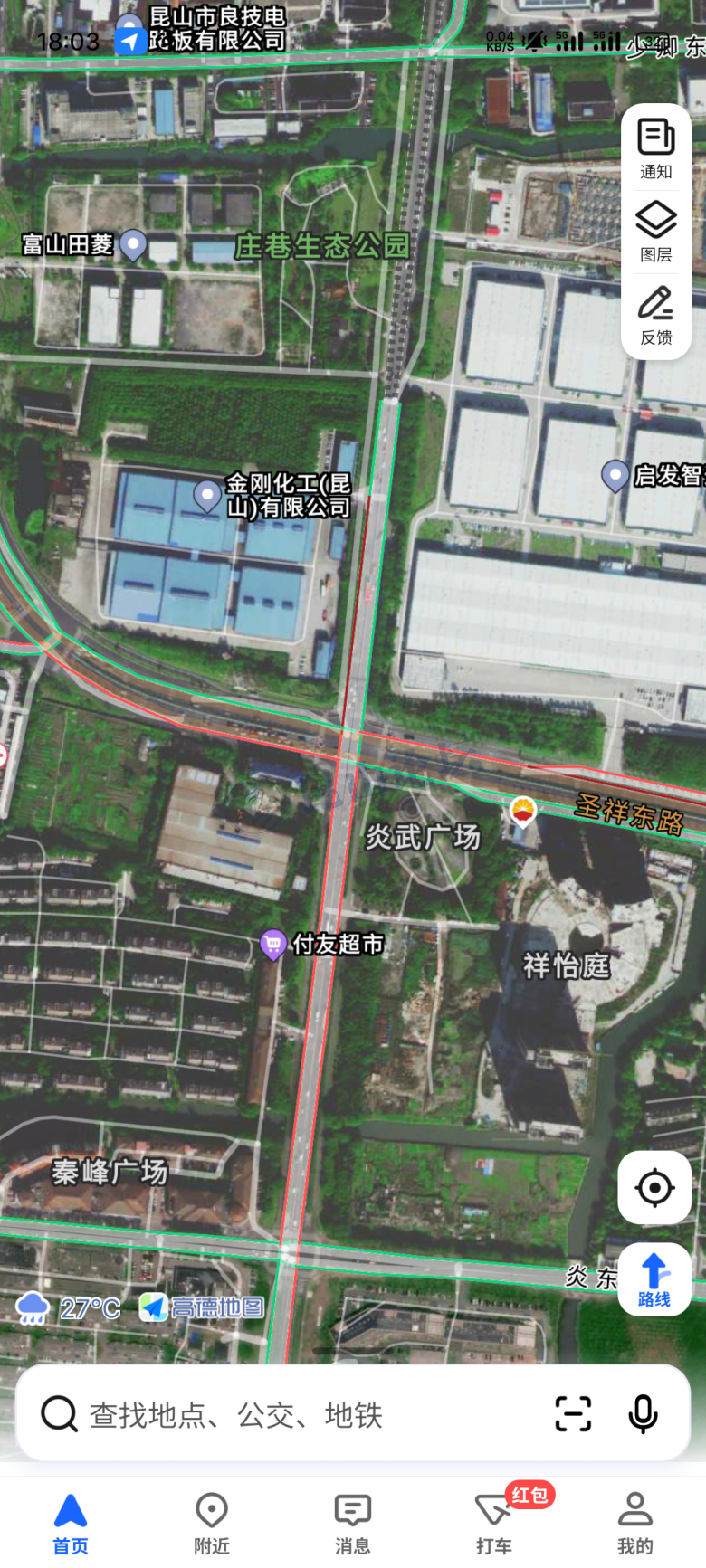Open the scan icon in search bar
Screen dimensions: 706x1568
[573, 1413]
